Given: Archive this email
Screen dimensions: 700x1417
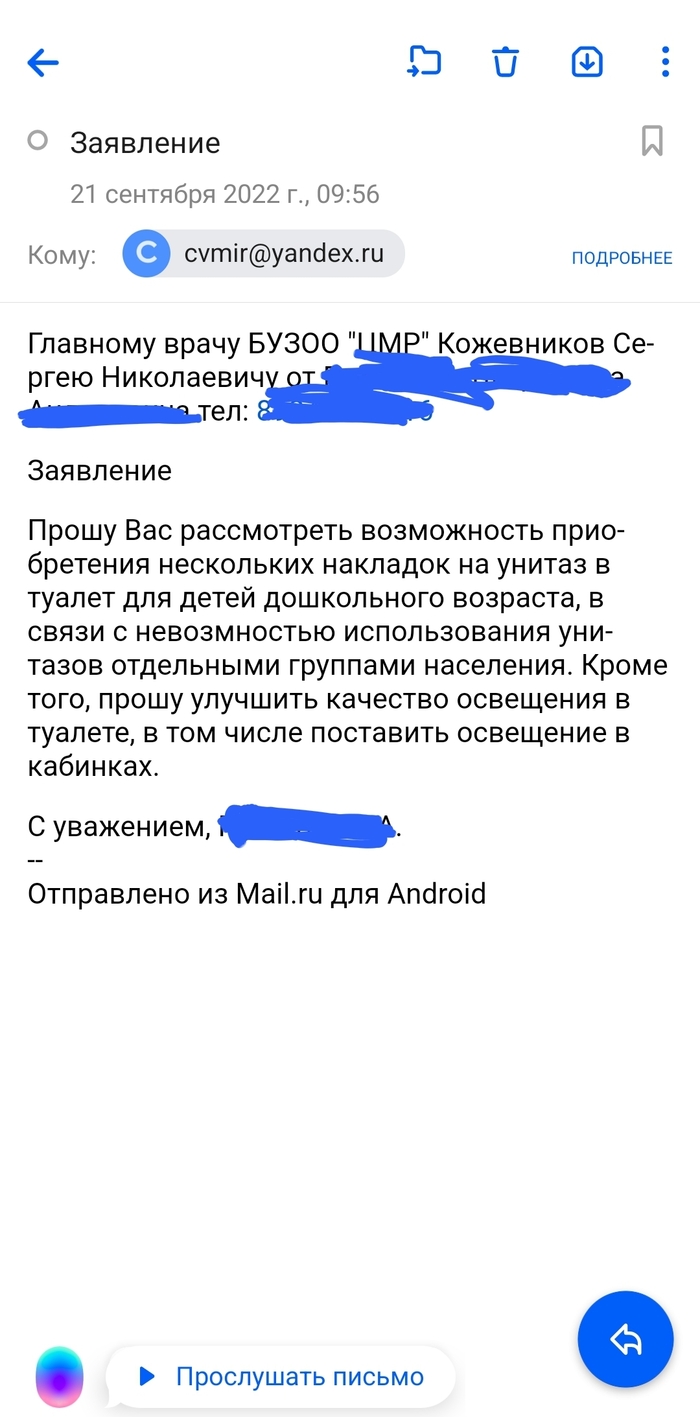Looking at the screenshot, I should pos(587,62).
